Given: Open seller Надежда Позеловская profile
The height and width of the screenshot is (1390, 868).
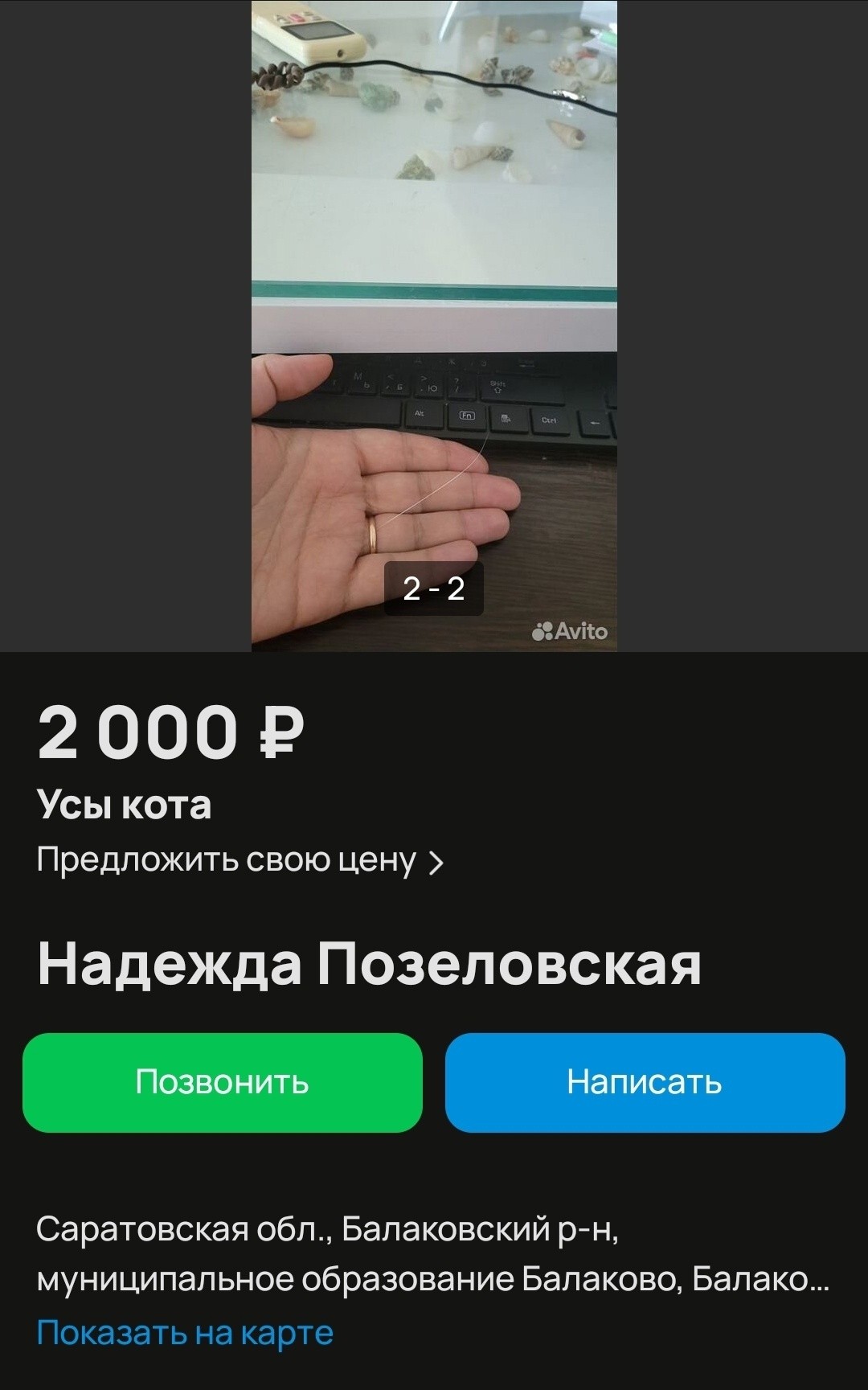Looking at the screenshot, I should tap(369, 964).
